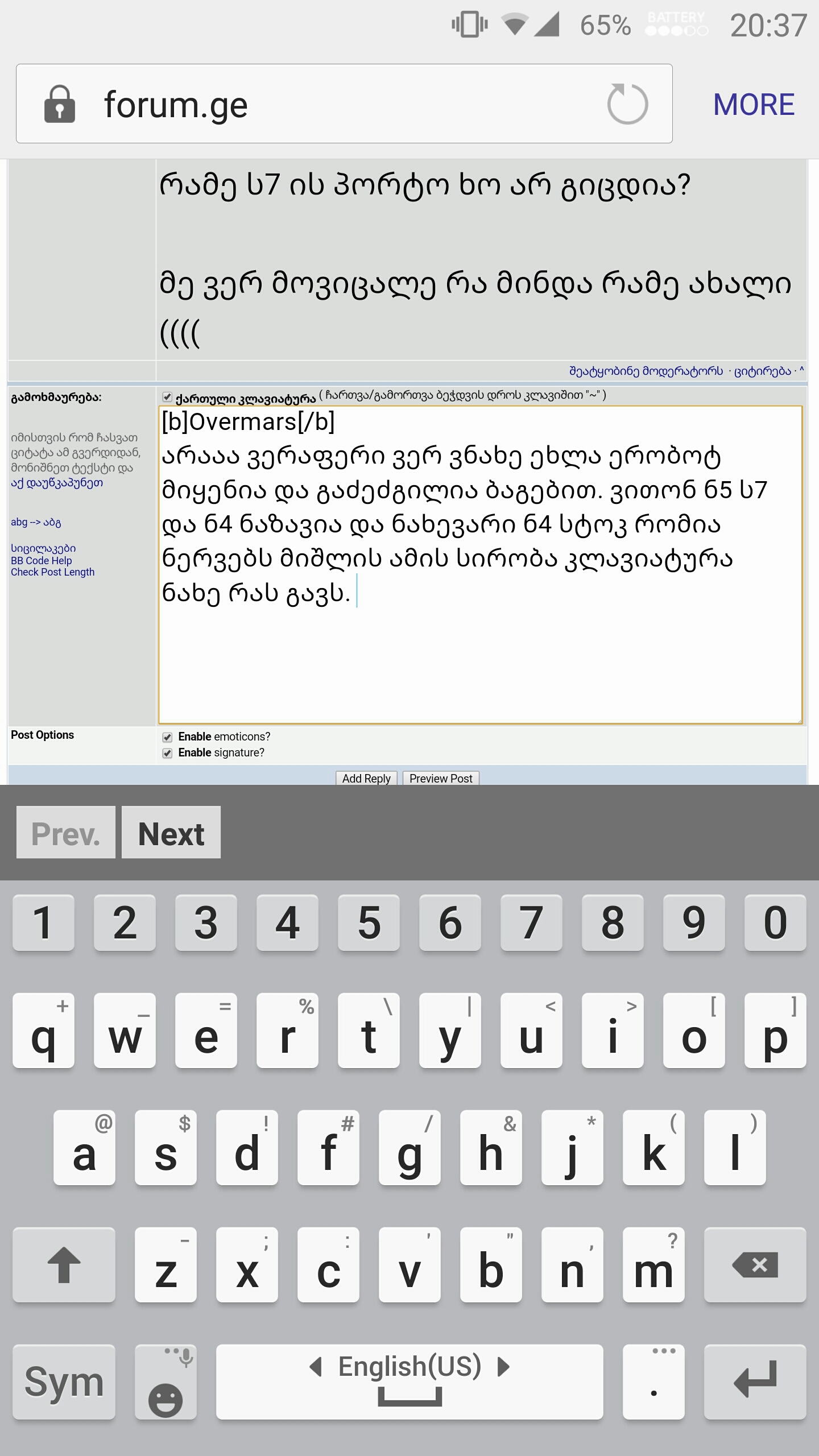Open the abg --> აბგ converter link
The image size is (819, 1456).
[36, 522]
